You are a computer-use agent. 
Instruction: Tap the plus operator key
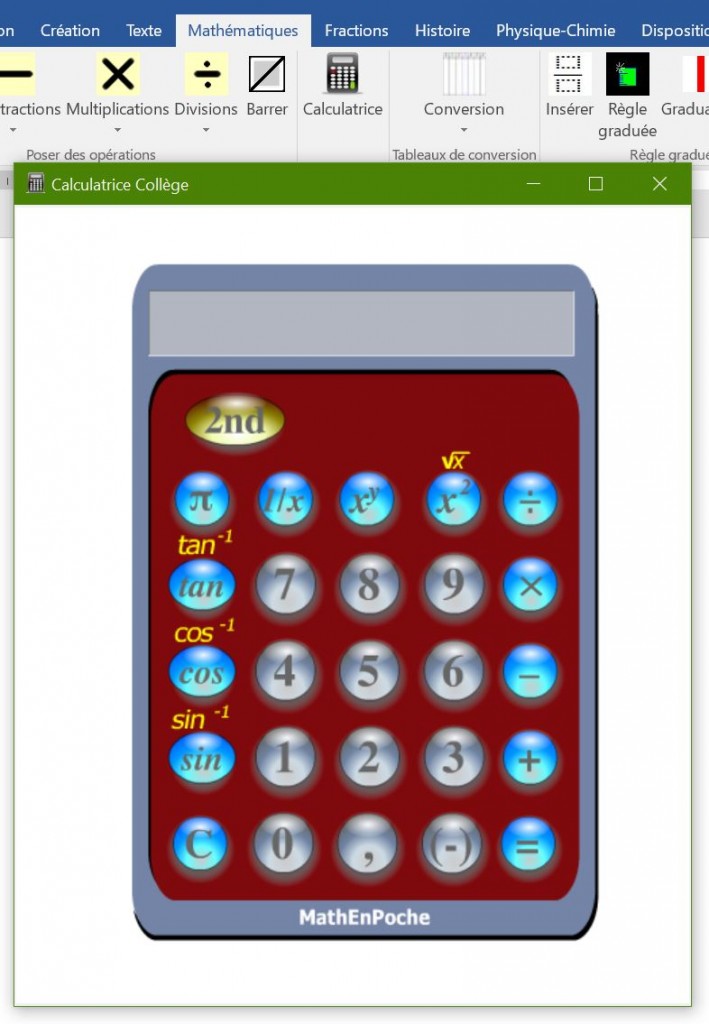tap(530, 759)
